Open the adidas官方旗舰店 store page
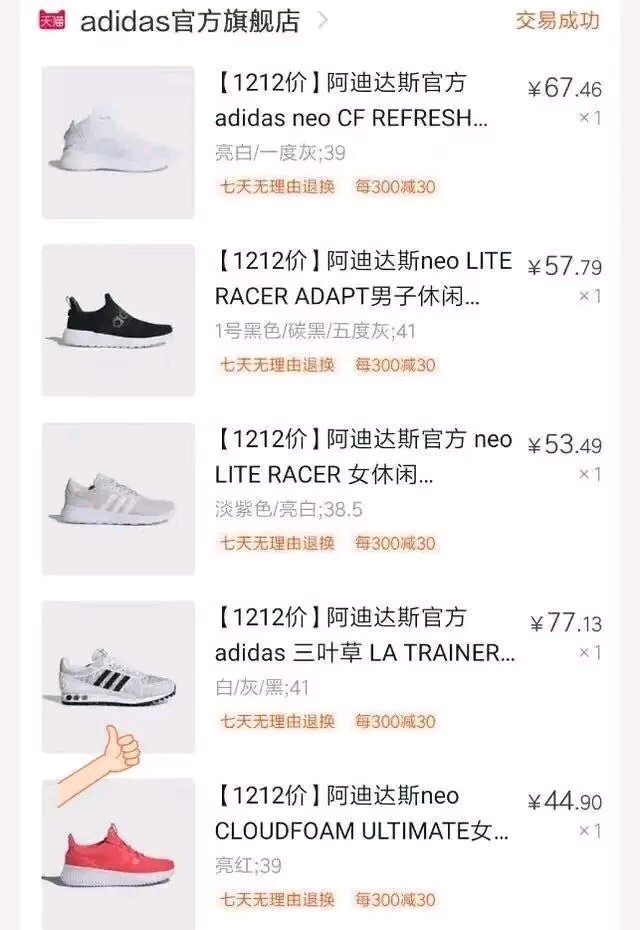Viewport: 640px width, 930px height. (190, 21)
